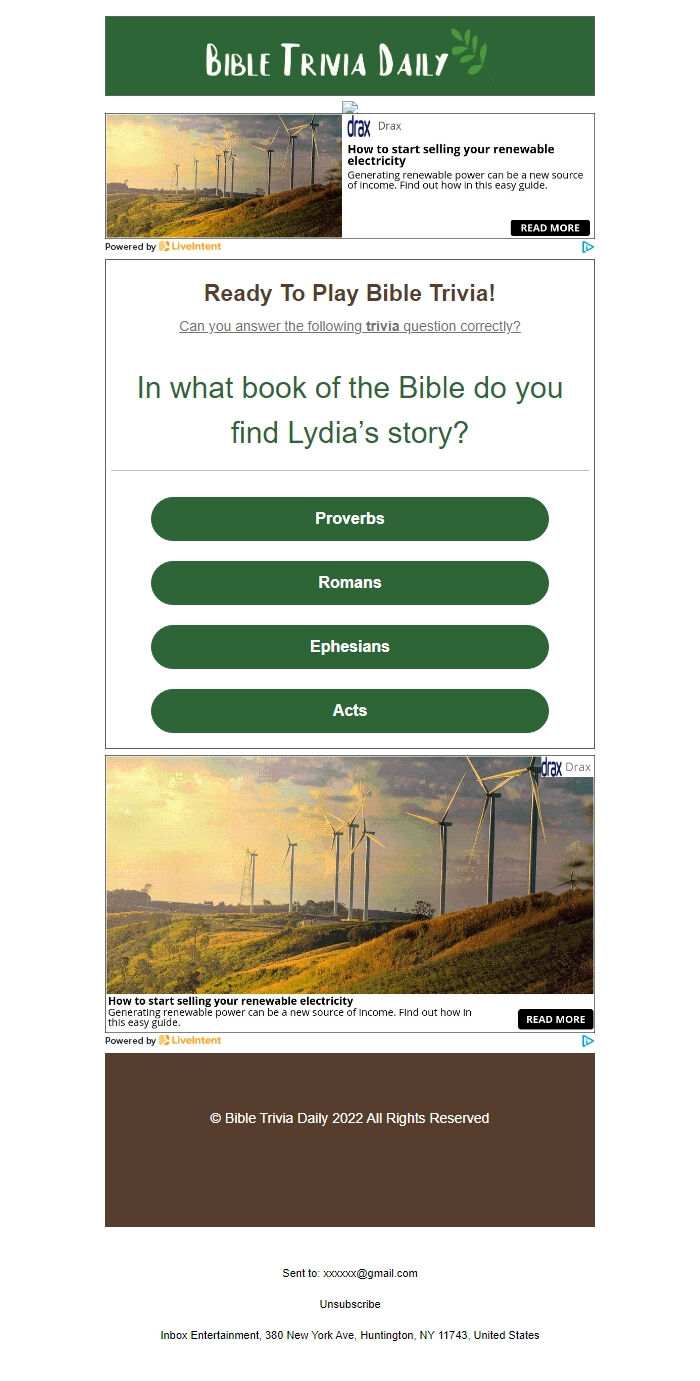Open the AdChoices icon below the top ad

click(588, 247)
